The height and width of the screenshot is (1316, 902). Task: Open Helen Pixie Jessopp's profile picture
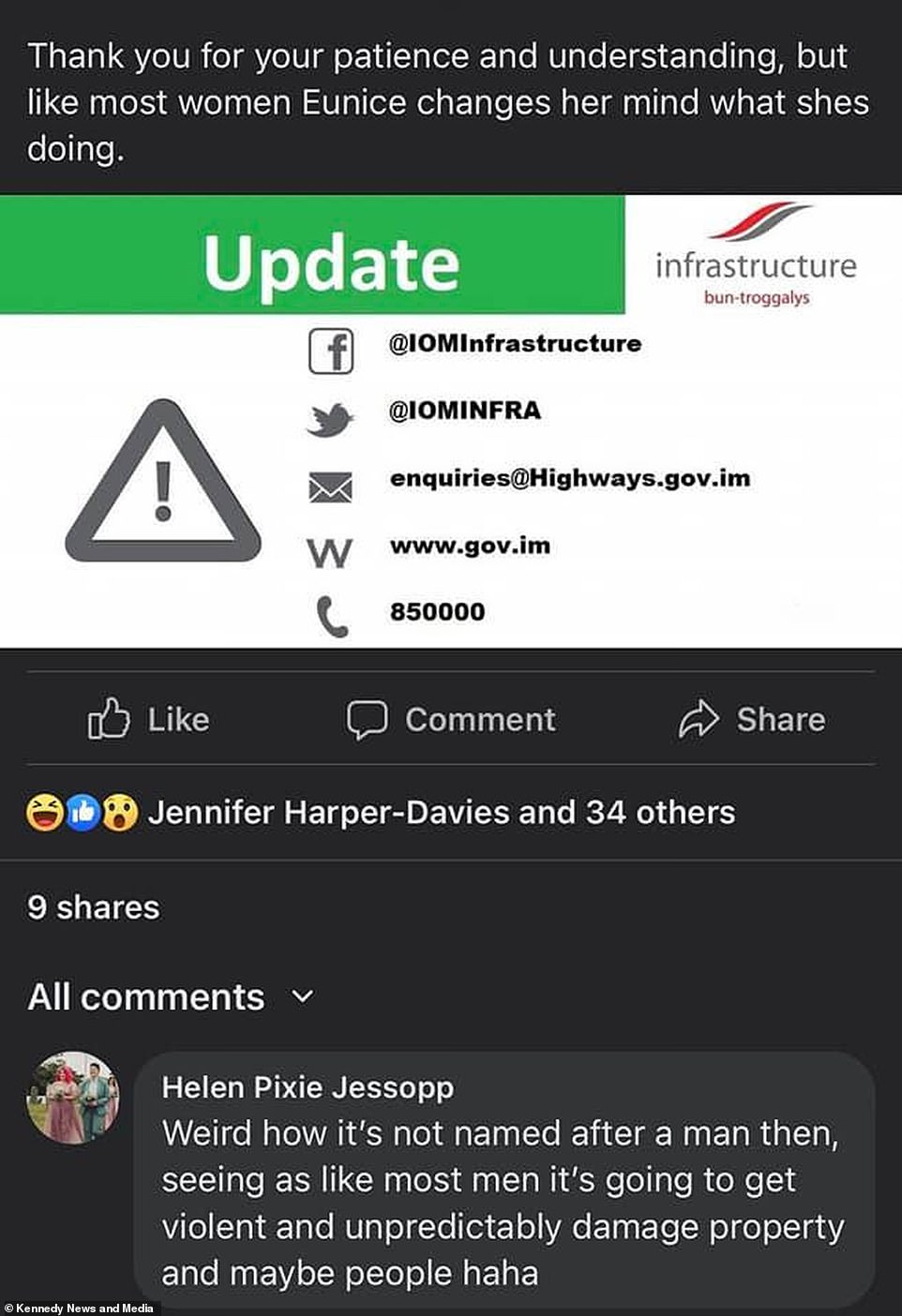(x=73, y=1098)
